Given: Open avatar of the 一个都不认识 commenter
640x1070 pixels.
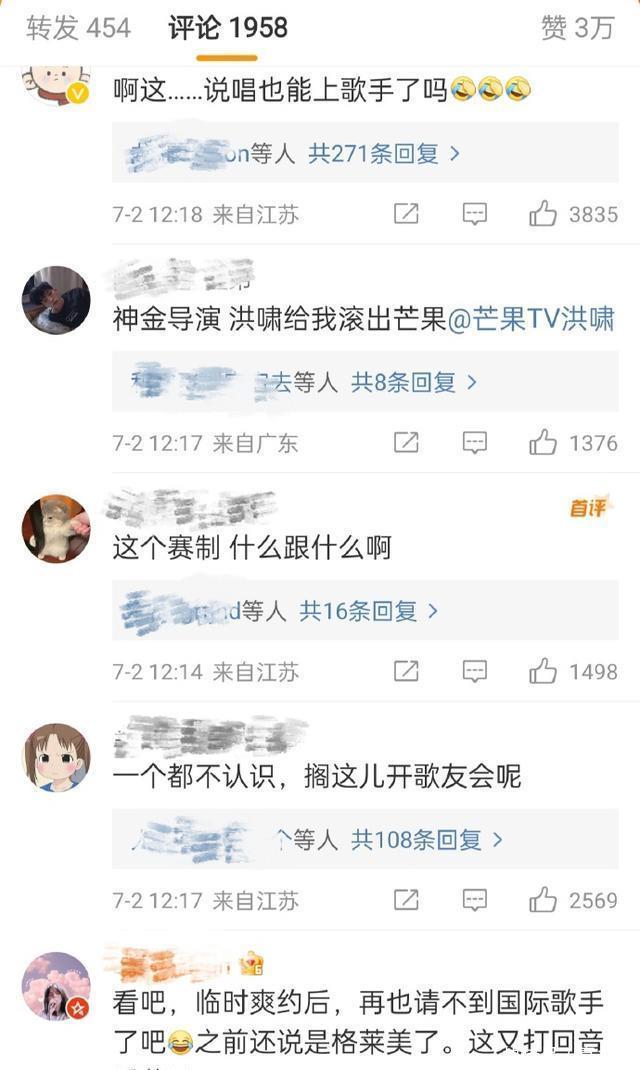Looking at the screenshot, I should (56, 758).
